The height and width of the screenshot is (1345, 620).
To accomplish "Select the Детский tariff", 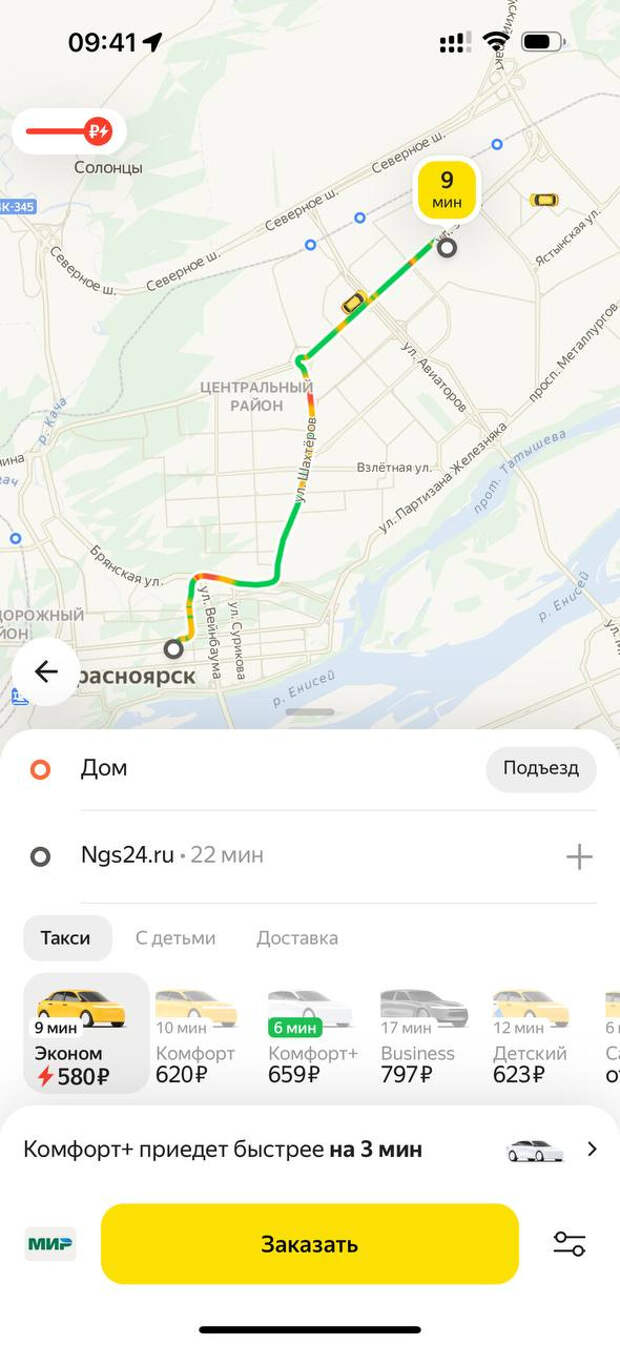I will (531, 1034).
